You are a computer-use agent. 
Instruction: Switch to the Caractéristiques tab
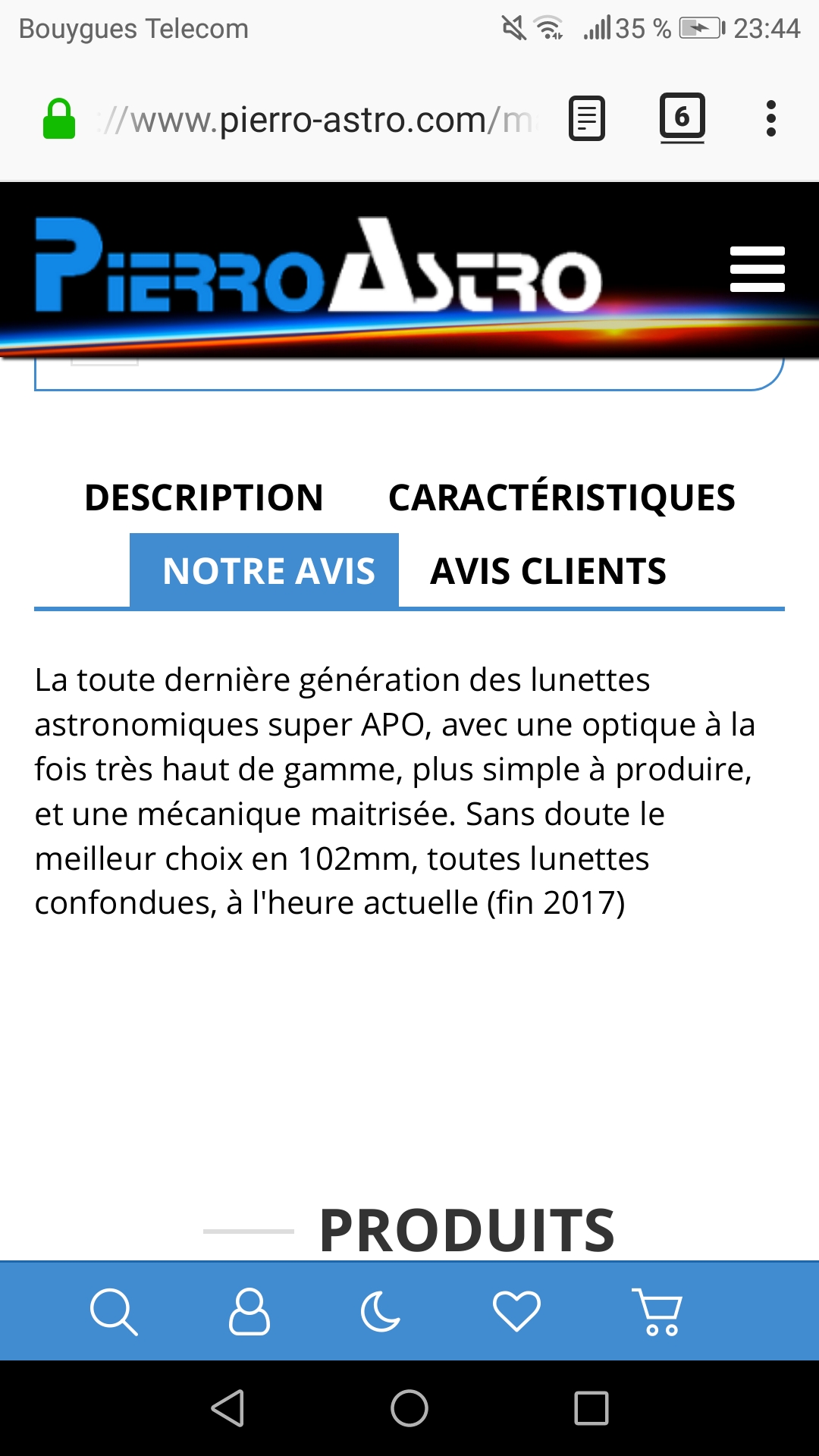point(561,497)
